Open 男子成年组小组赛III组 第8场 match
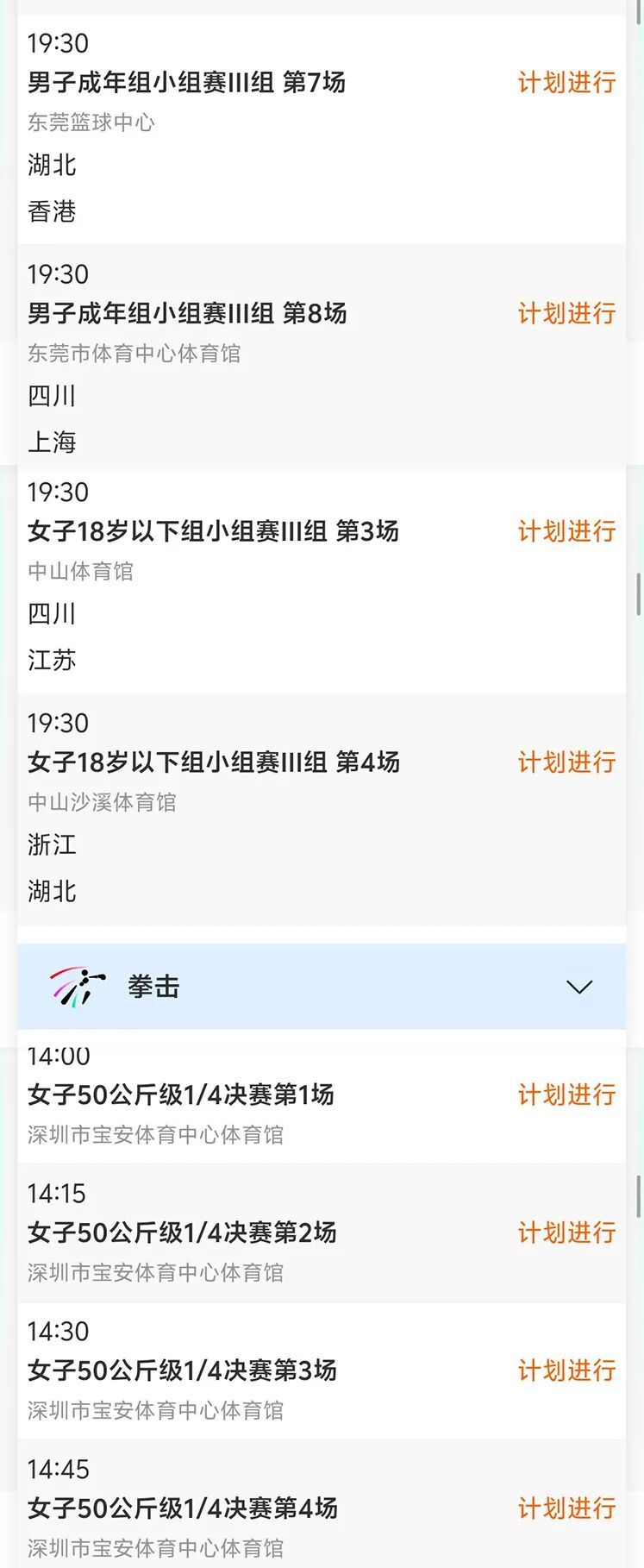Image resolution: width=644 pixels, height=1568 pixels. click(187, 314)
